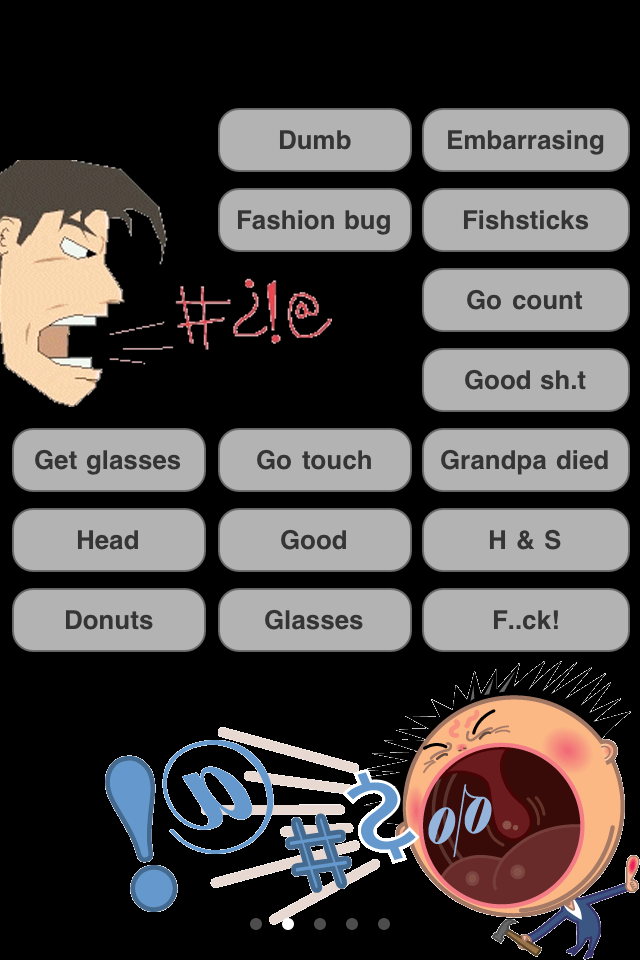The width and height of the screenshot is (640, 960).
Task: Tap the Head button
Action: tap(108, 540)
